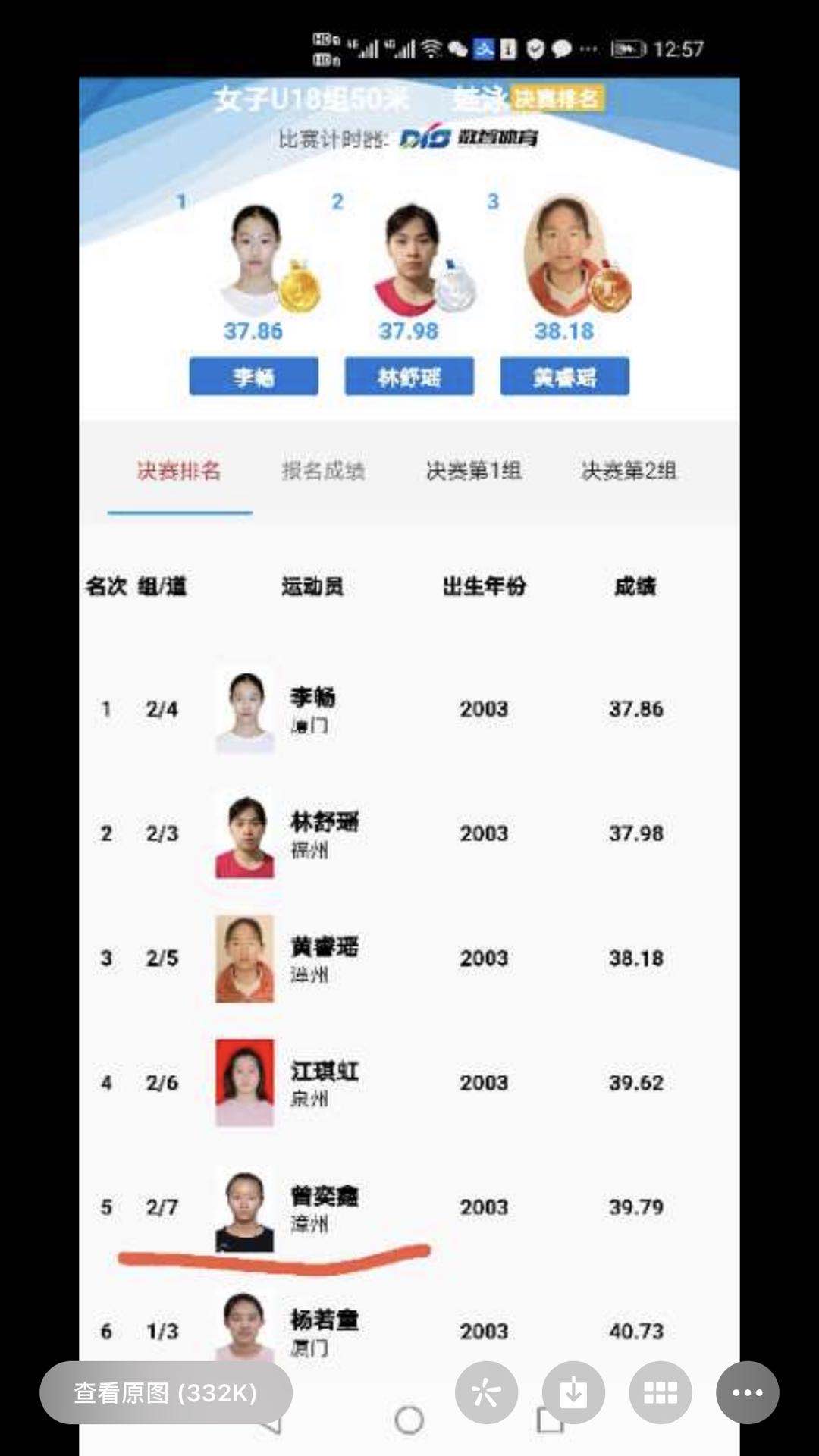Image resolution: width=819 pixels, height=1456 pixels.
Task: Download the image to the phone
Action: click(x=573, y=1392)
